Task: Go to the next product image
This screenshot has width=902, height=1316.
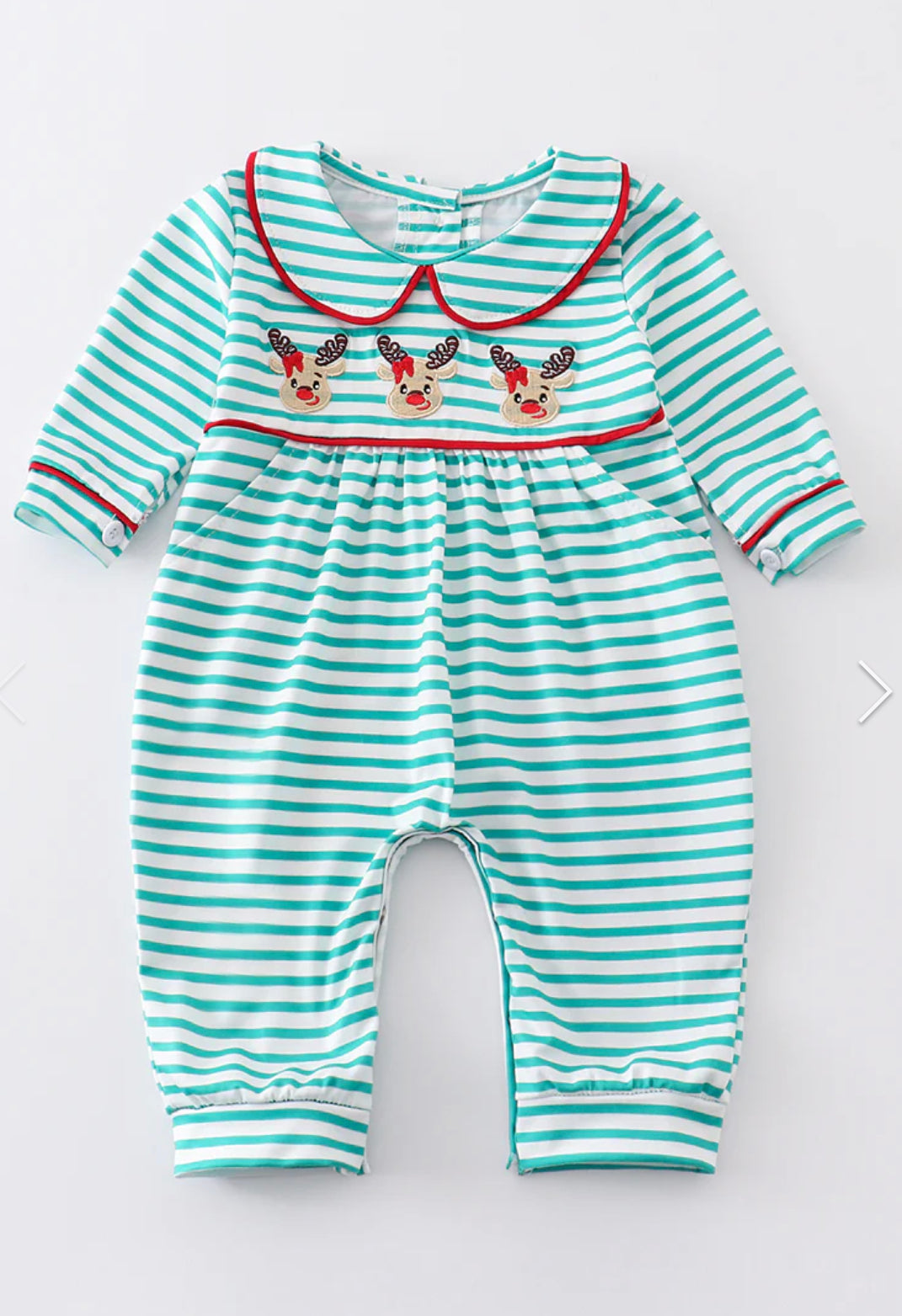Action: (x=874, y=692)
